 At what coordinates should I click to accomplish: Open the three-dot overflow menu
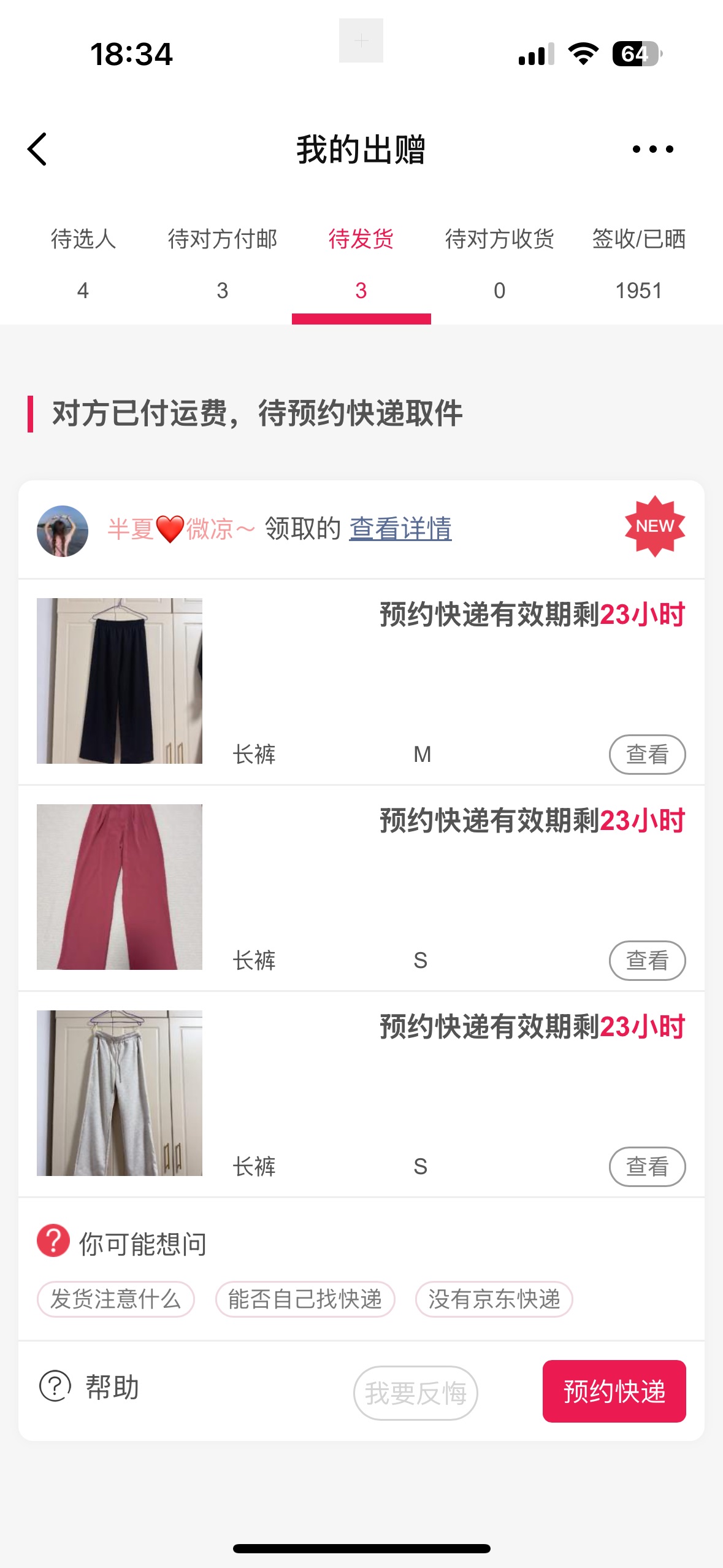pos(652,149)
